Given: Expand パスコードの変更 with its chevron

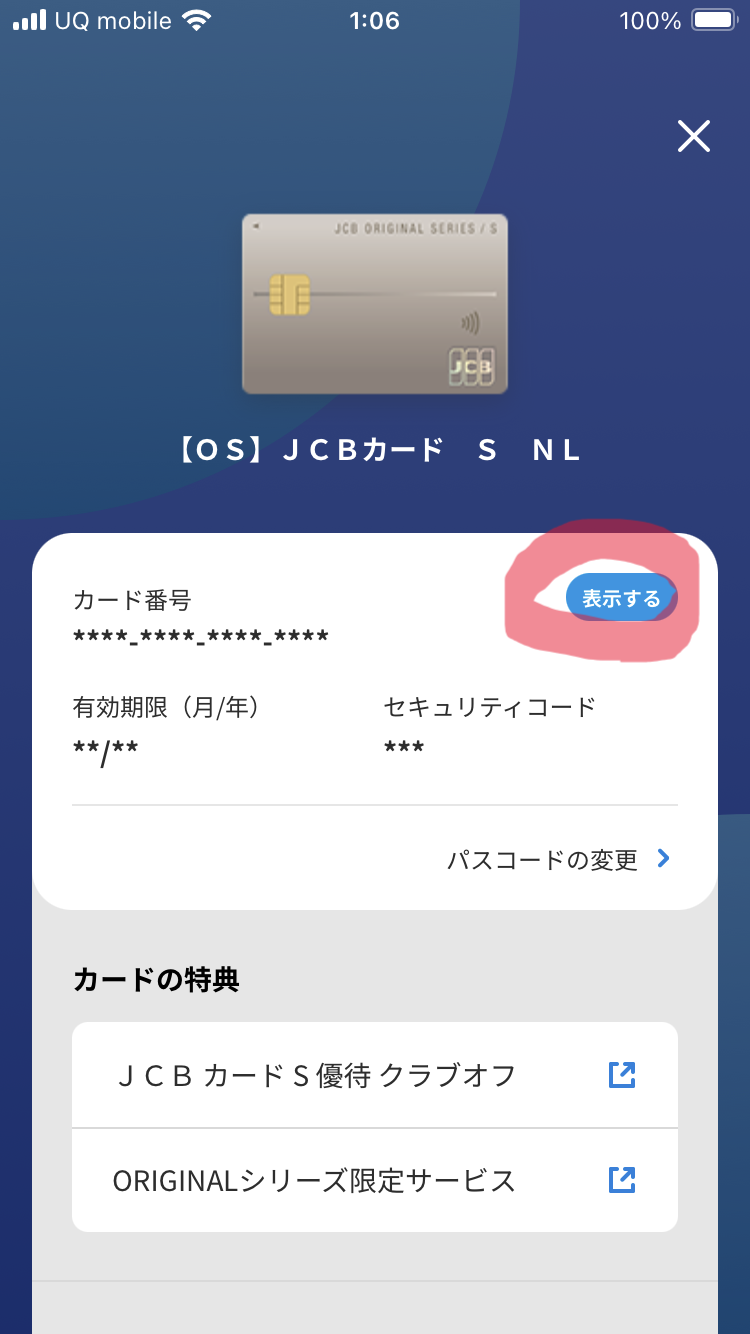Looking at the screenshot, I should click(x=664, y=858).
